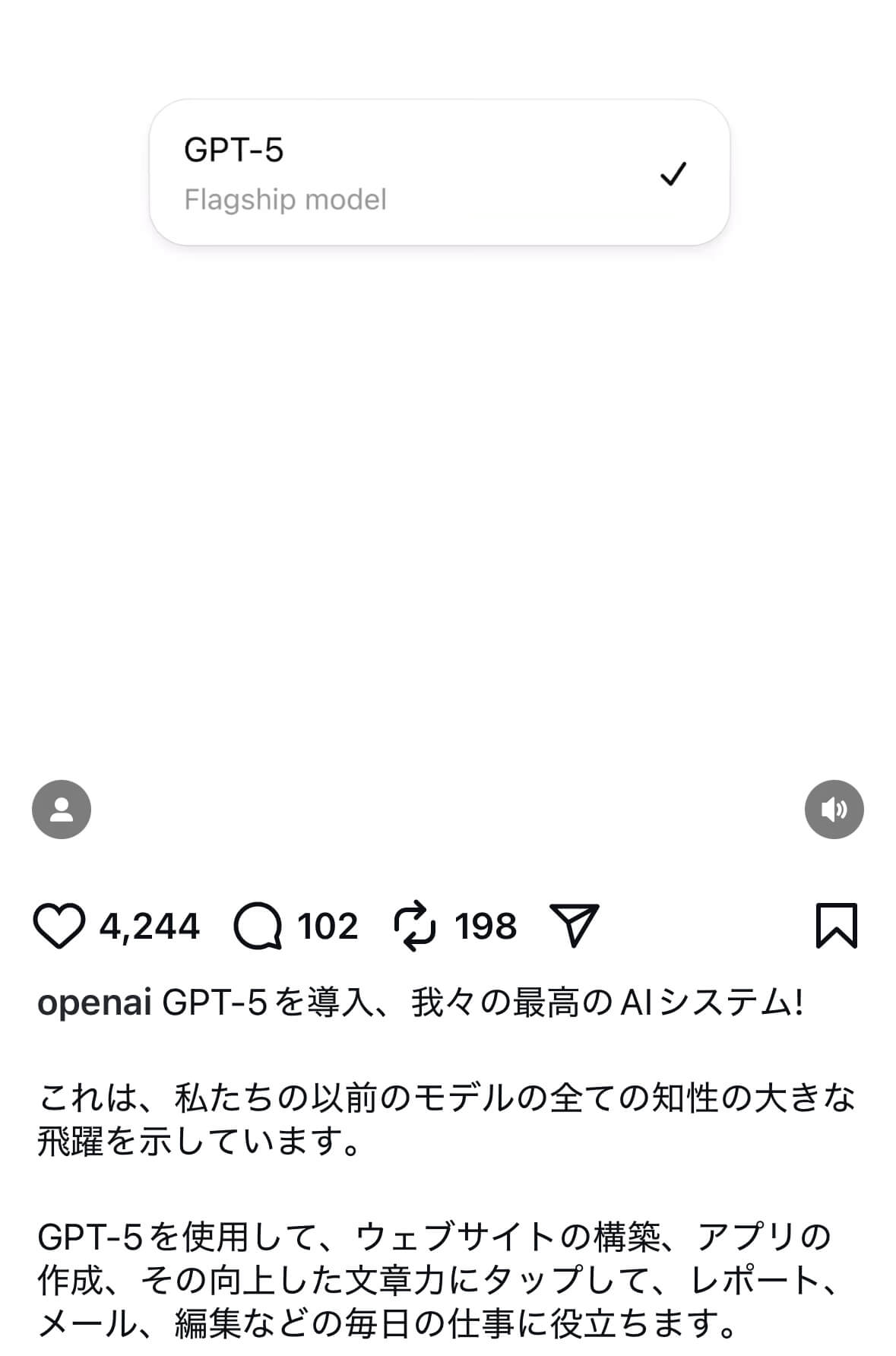896x1356 pixels.
Task: Share the post via paper plane icon
Action: click(x=575, y=925)
